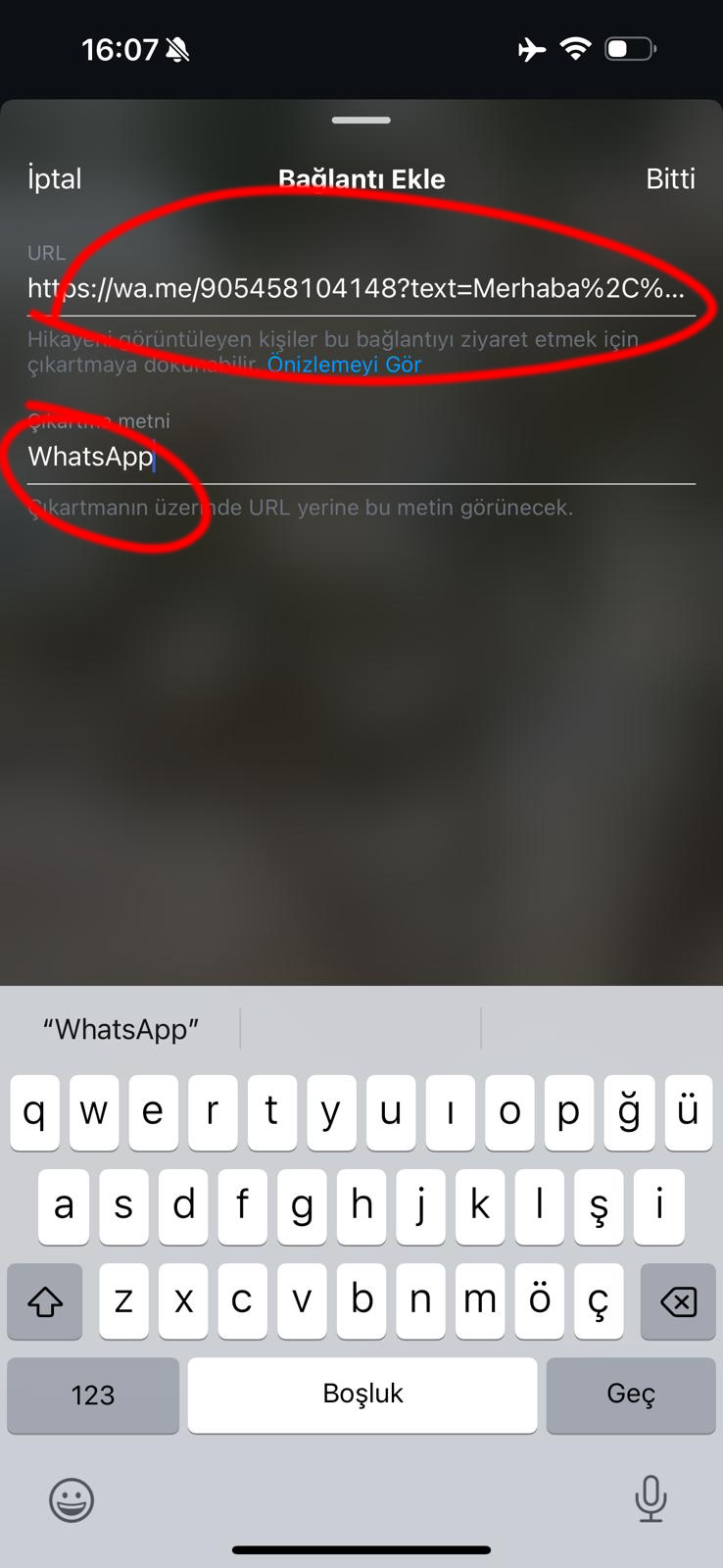This screenshot has height=1568, width=723.
Task: Hit the backspace key on the keyboard
Action: point(678,1301)
